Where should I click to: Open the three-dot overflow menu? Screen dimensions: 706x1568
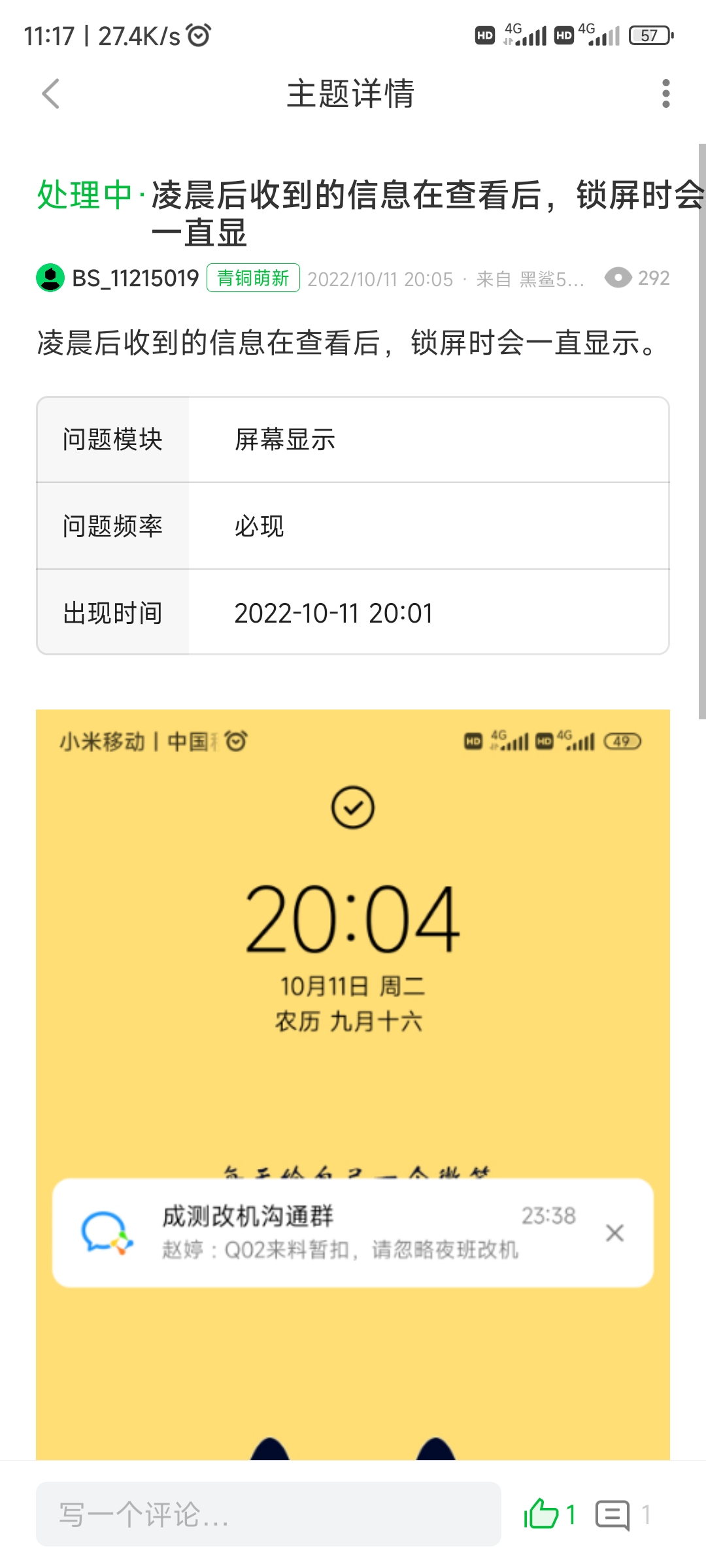coord(665,93)
